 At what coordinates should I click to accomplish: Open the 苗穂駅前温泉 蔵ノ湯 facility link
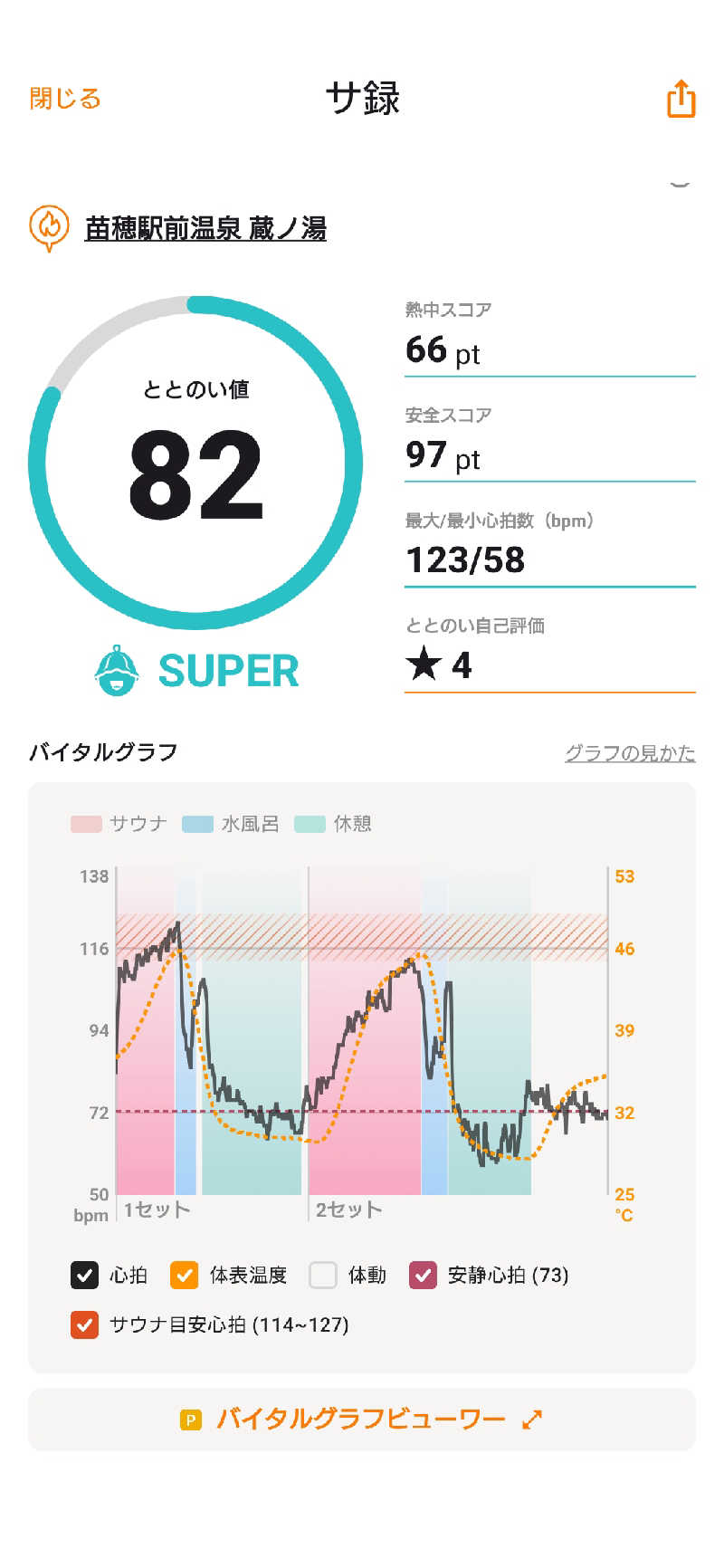205,228
